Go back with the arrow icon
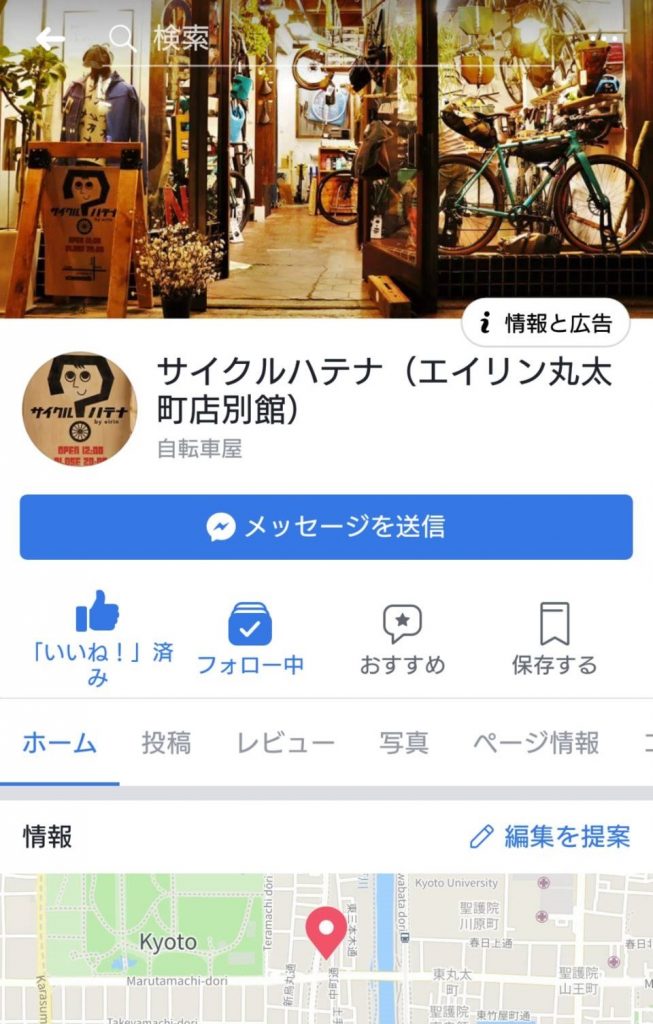Screen dimensions: 653x1024 (49, 39)
